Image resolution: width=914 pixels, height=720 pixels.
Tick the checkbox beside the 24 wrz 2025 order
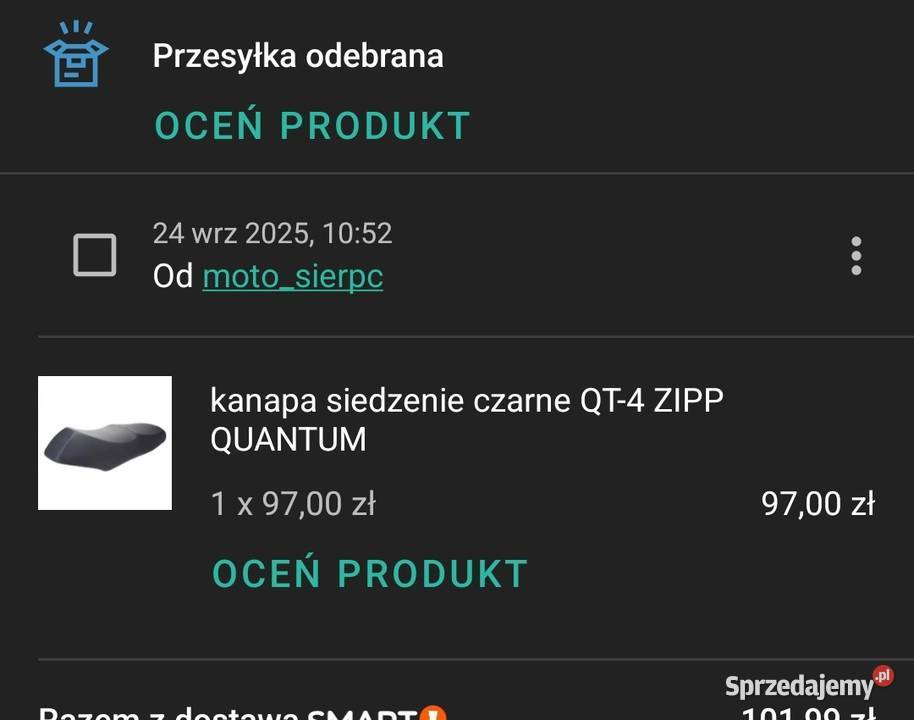pyautogui.click(x=95, y=255)
